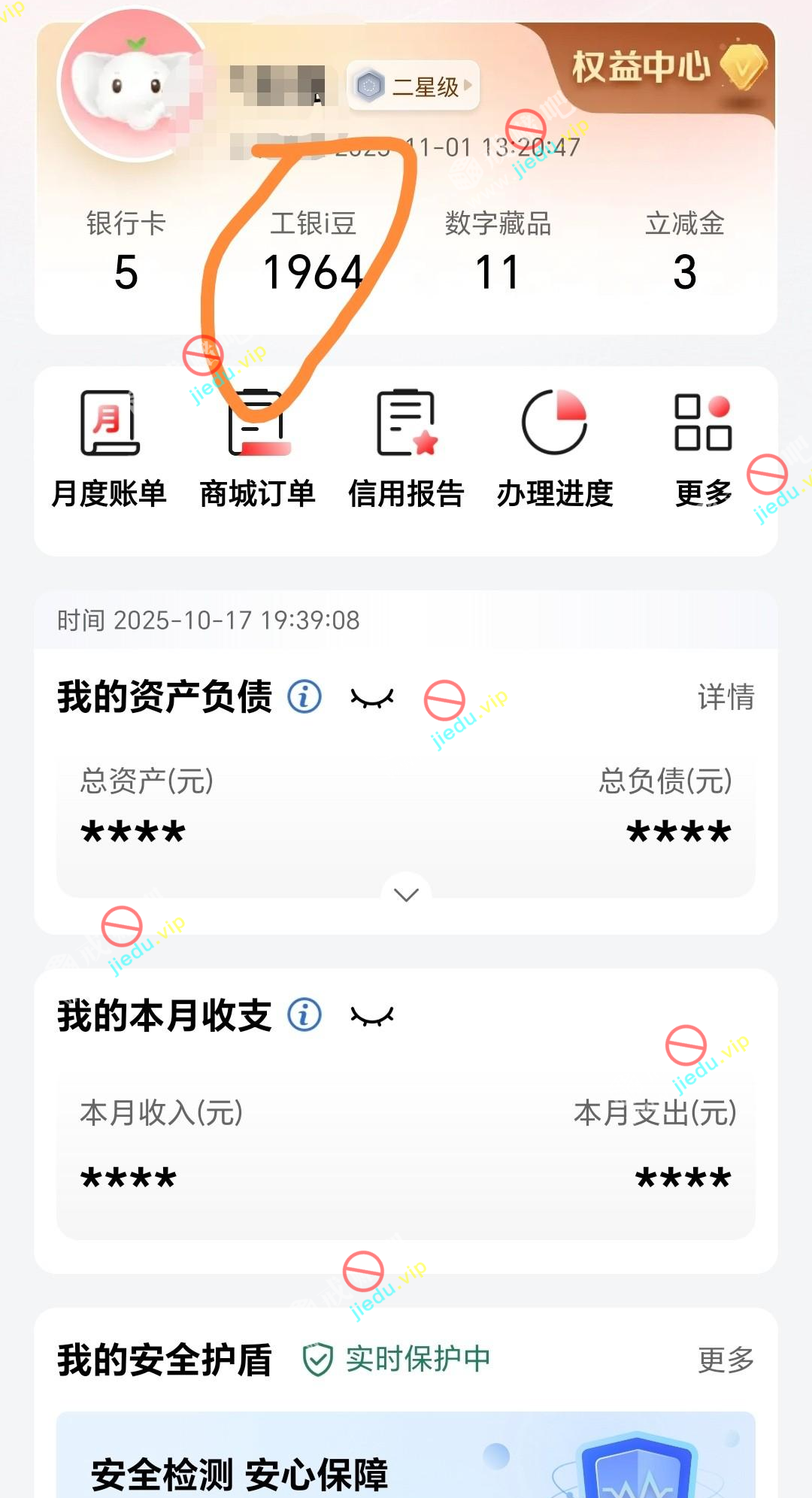Tap the 二星级 membership level badge

413,86
